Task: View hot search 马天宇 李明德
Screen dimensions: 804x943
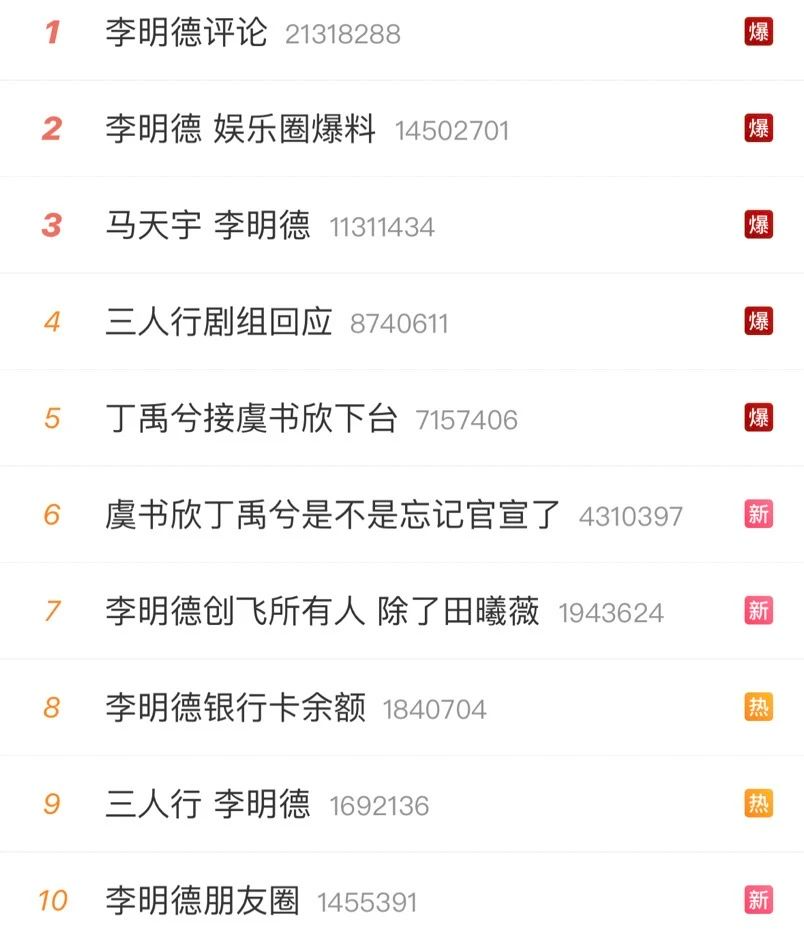Action: [x=208, y=225]
